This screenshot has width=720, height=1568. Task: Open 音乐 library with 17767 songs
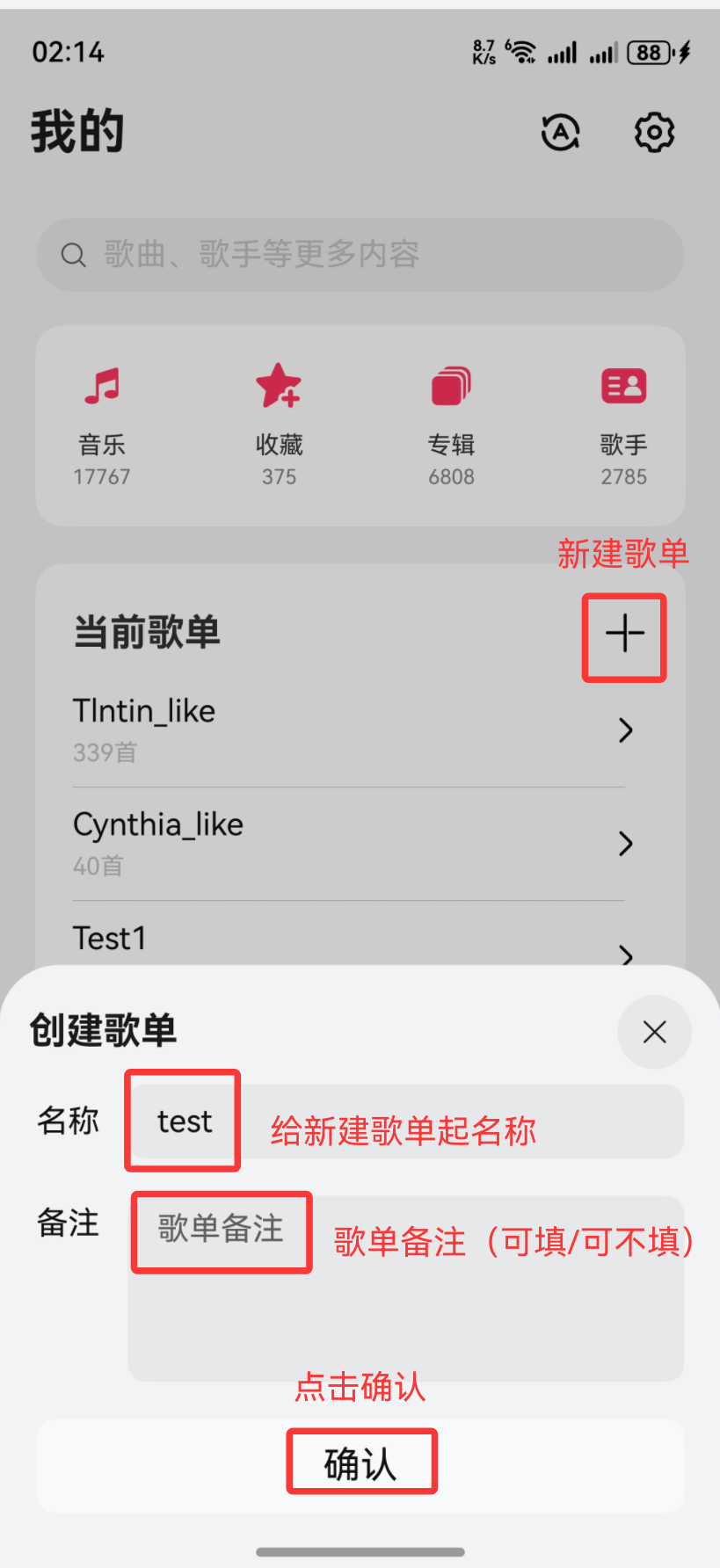[x=102, y=425]
